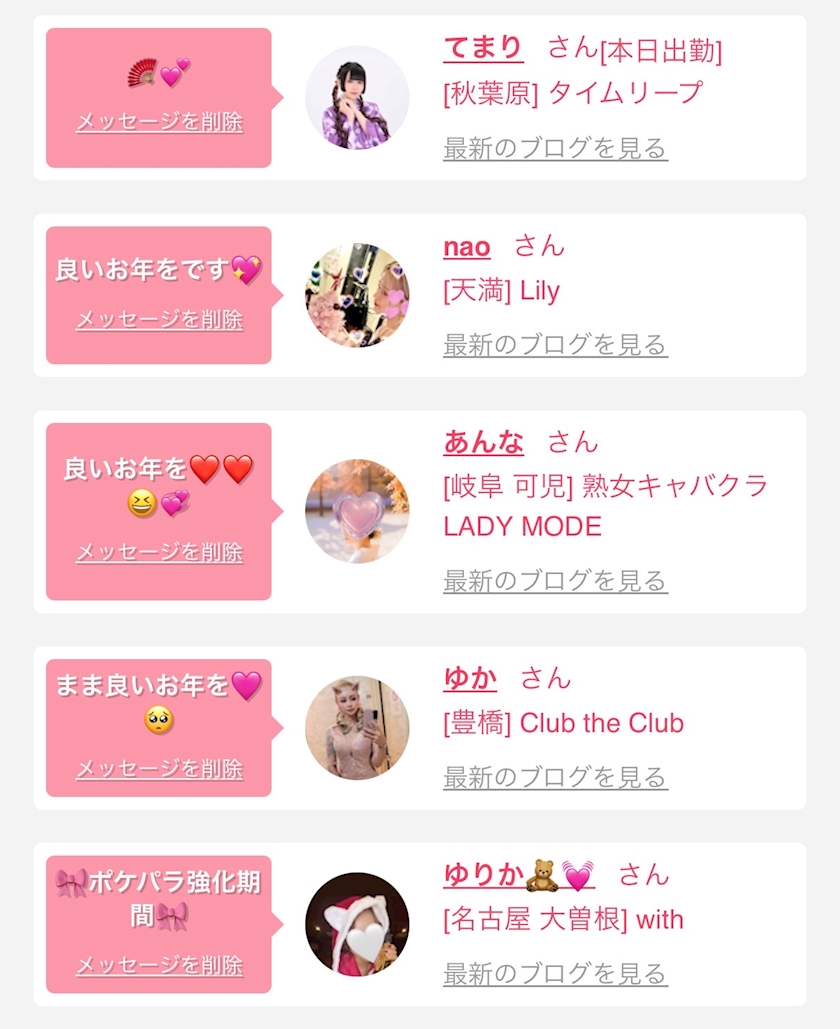
Task: Open てまり's profile name link
Action: pos(483,47)
